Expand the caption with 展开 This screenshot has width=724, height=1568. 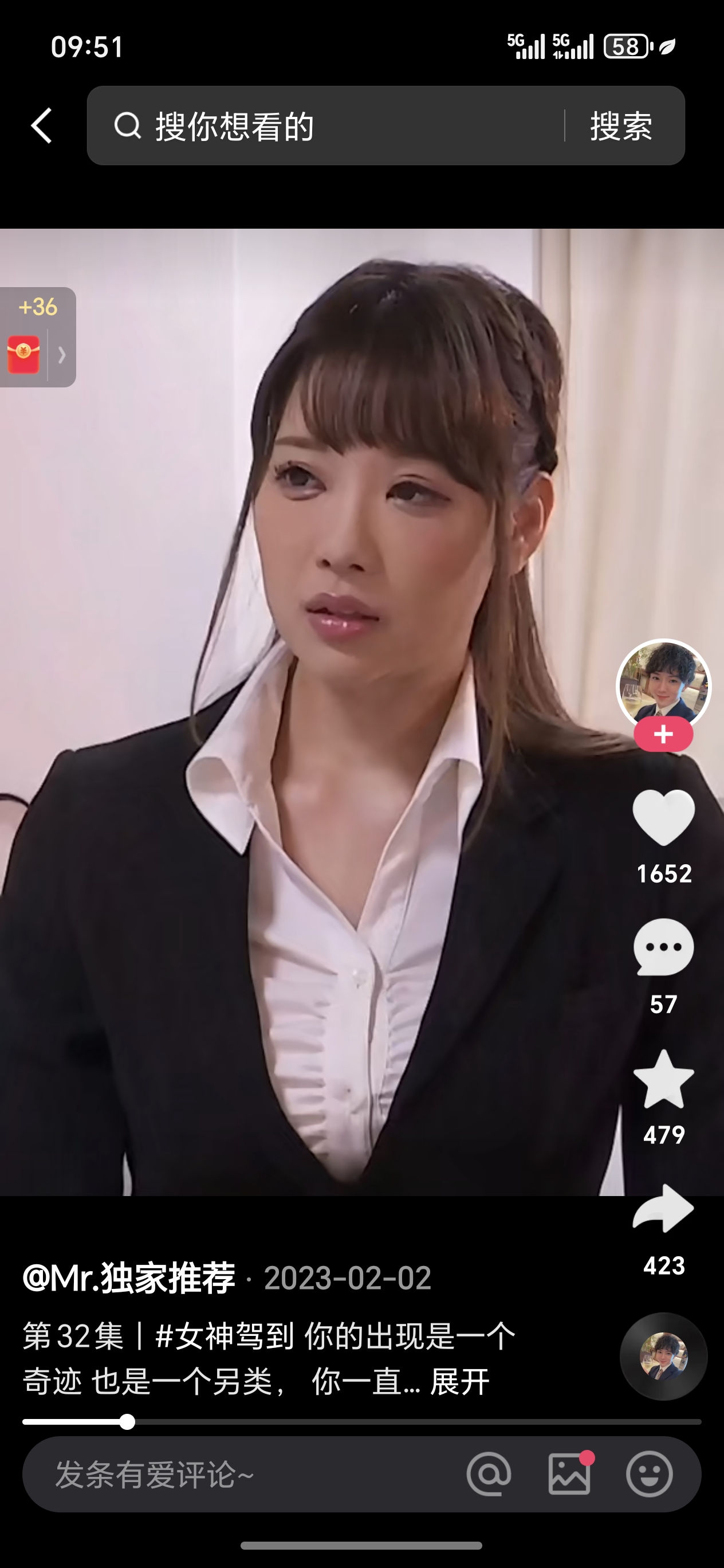(x=459, y=1382)
